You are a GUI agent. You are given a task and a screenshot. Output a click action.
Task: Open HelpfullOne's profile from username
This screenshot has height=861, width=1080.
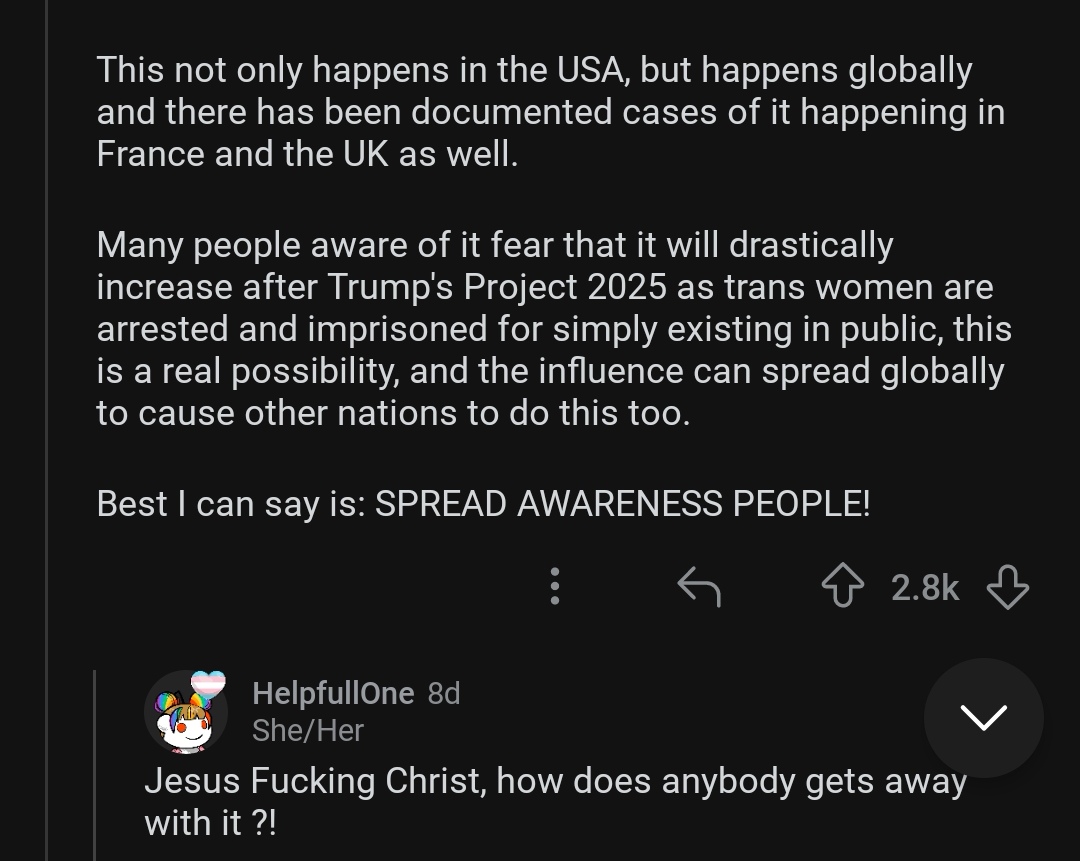tap(332, 692)
